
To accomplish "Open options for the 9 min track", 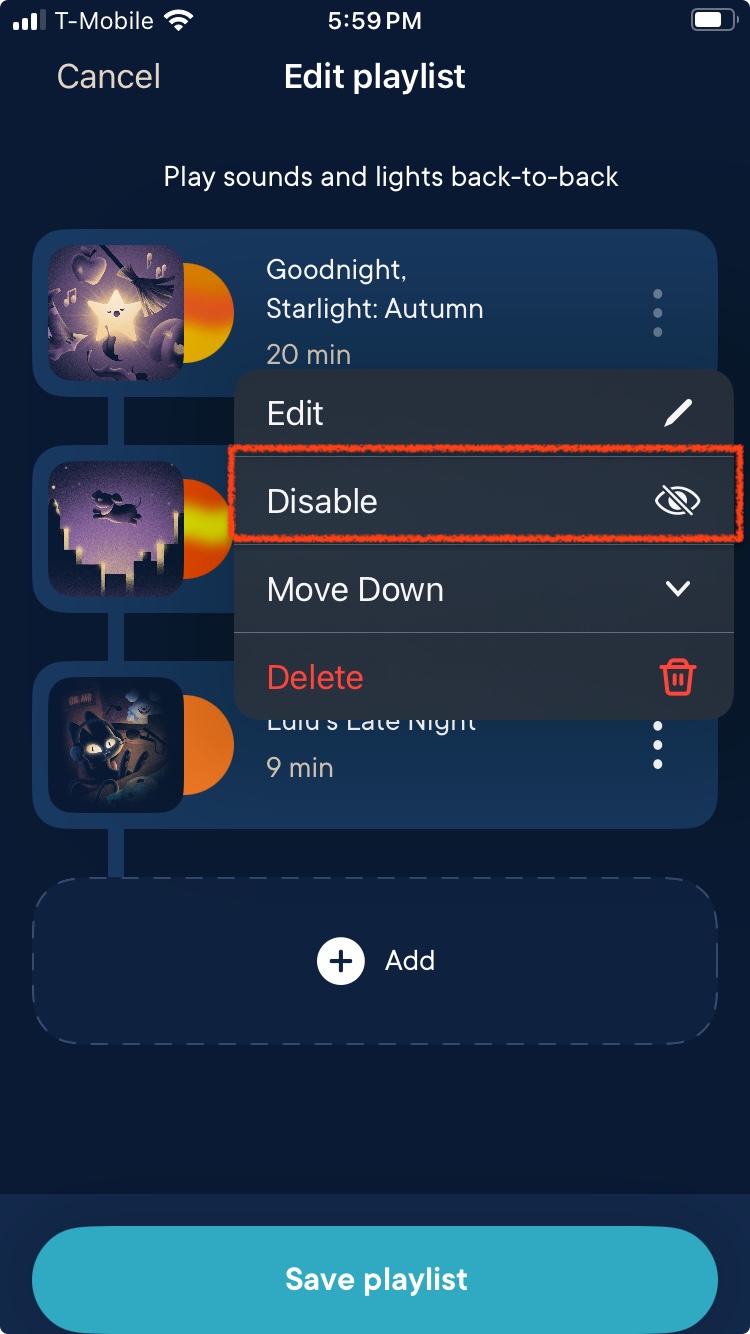I will (657, 746).
